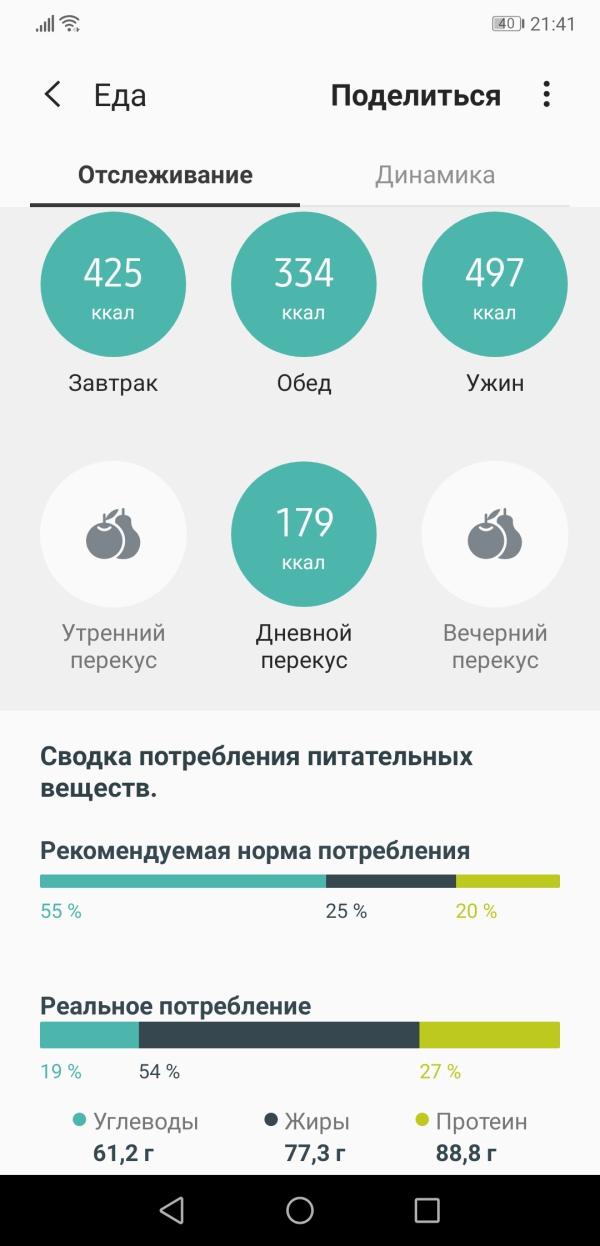Viewport: 600px width, 1246px height.
Task: Open the Обед 334 ккал circle
Action: pos(304,284)
